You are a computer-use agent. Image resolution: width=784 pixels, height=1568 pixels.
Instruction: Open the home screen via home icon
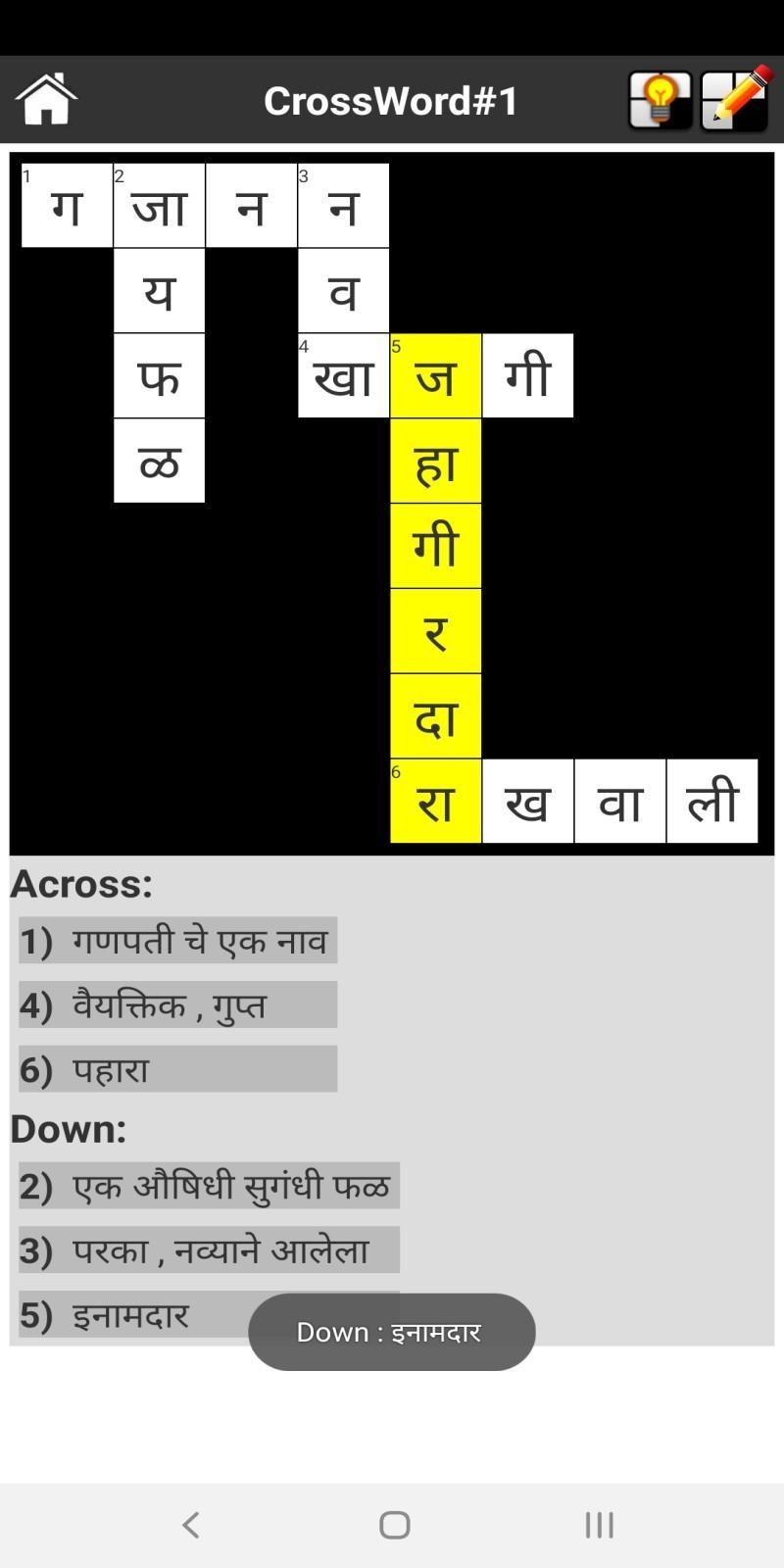point(46,96)
